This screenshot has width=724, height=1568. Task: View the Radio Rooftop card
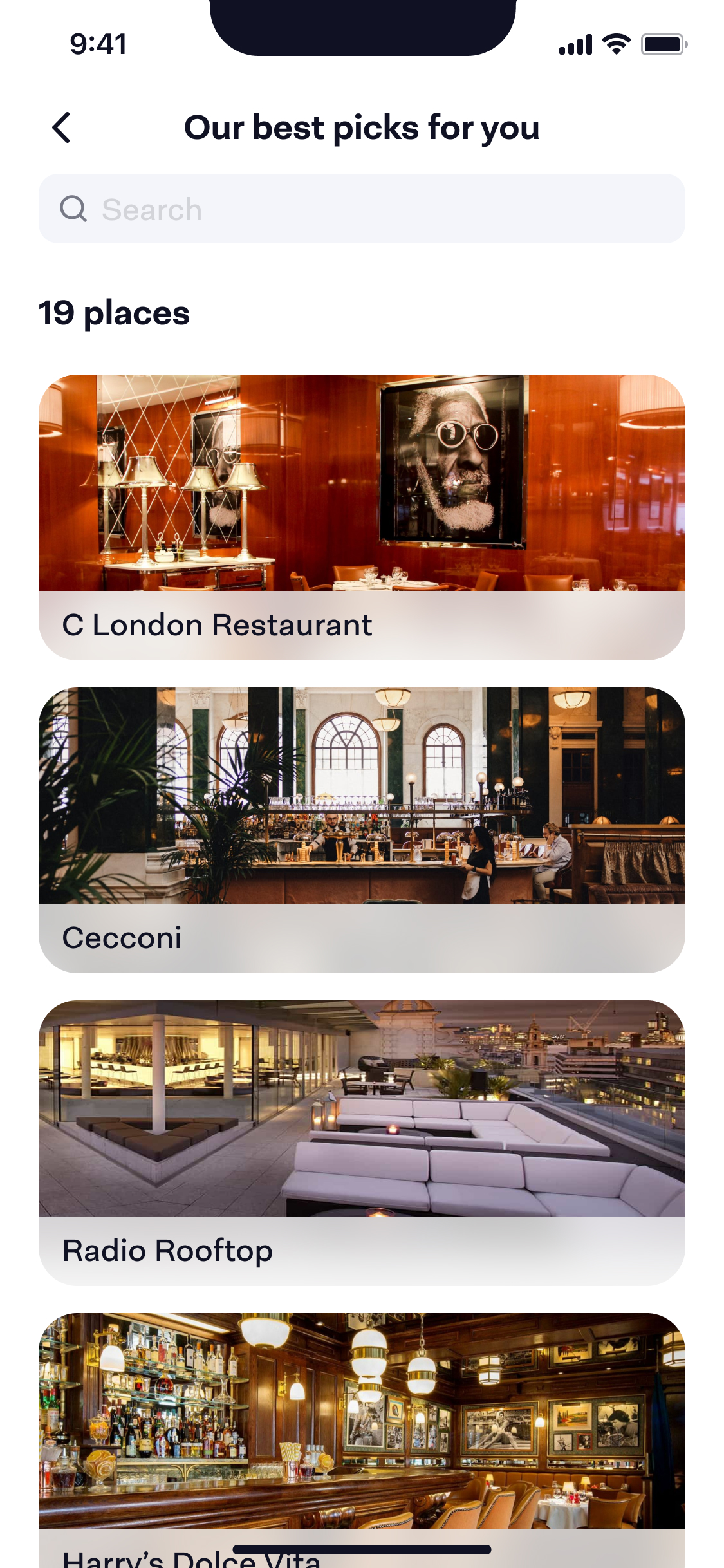362,1143
